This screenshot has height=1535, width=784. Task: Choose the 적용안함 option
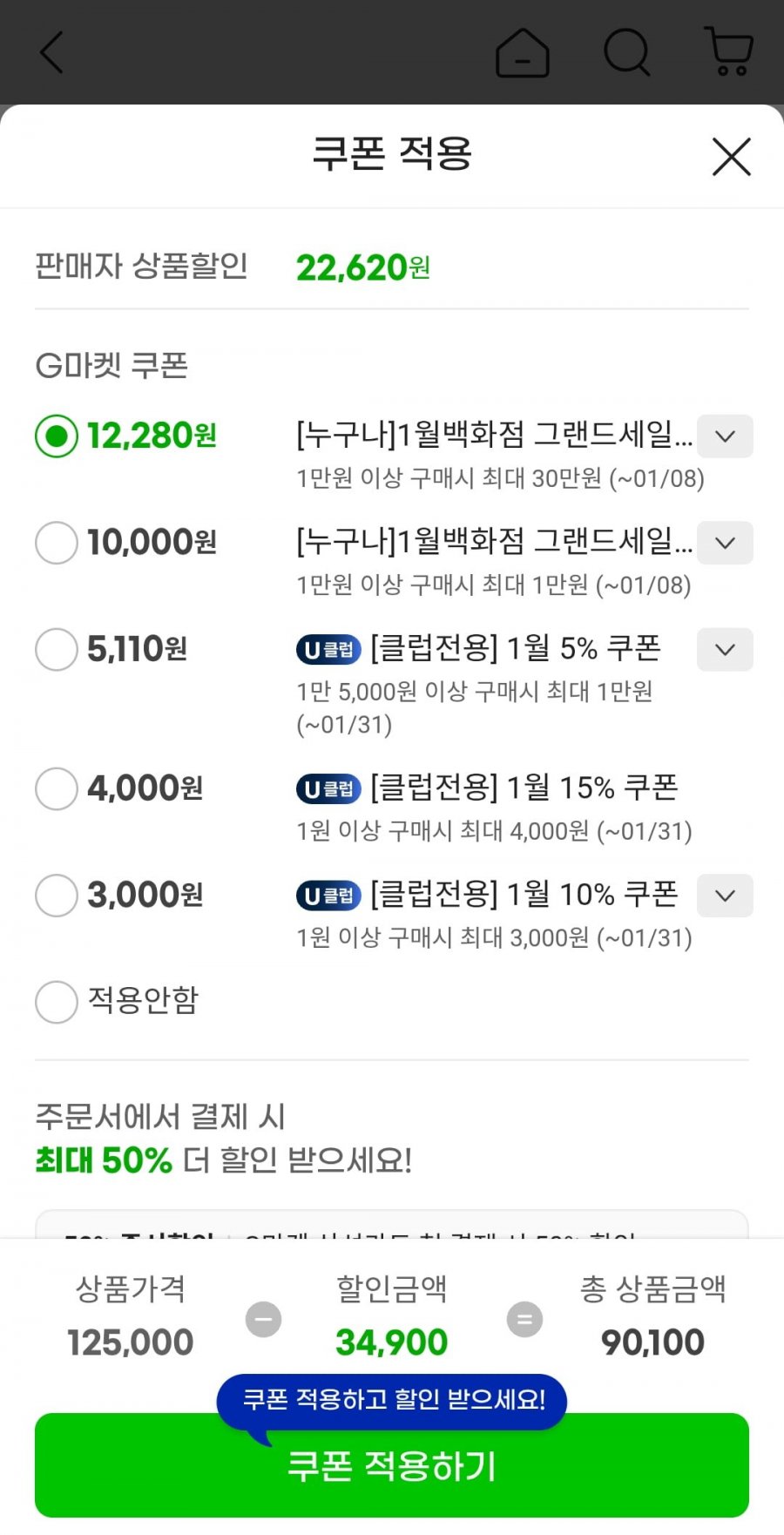click(56, 1002)
